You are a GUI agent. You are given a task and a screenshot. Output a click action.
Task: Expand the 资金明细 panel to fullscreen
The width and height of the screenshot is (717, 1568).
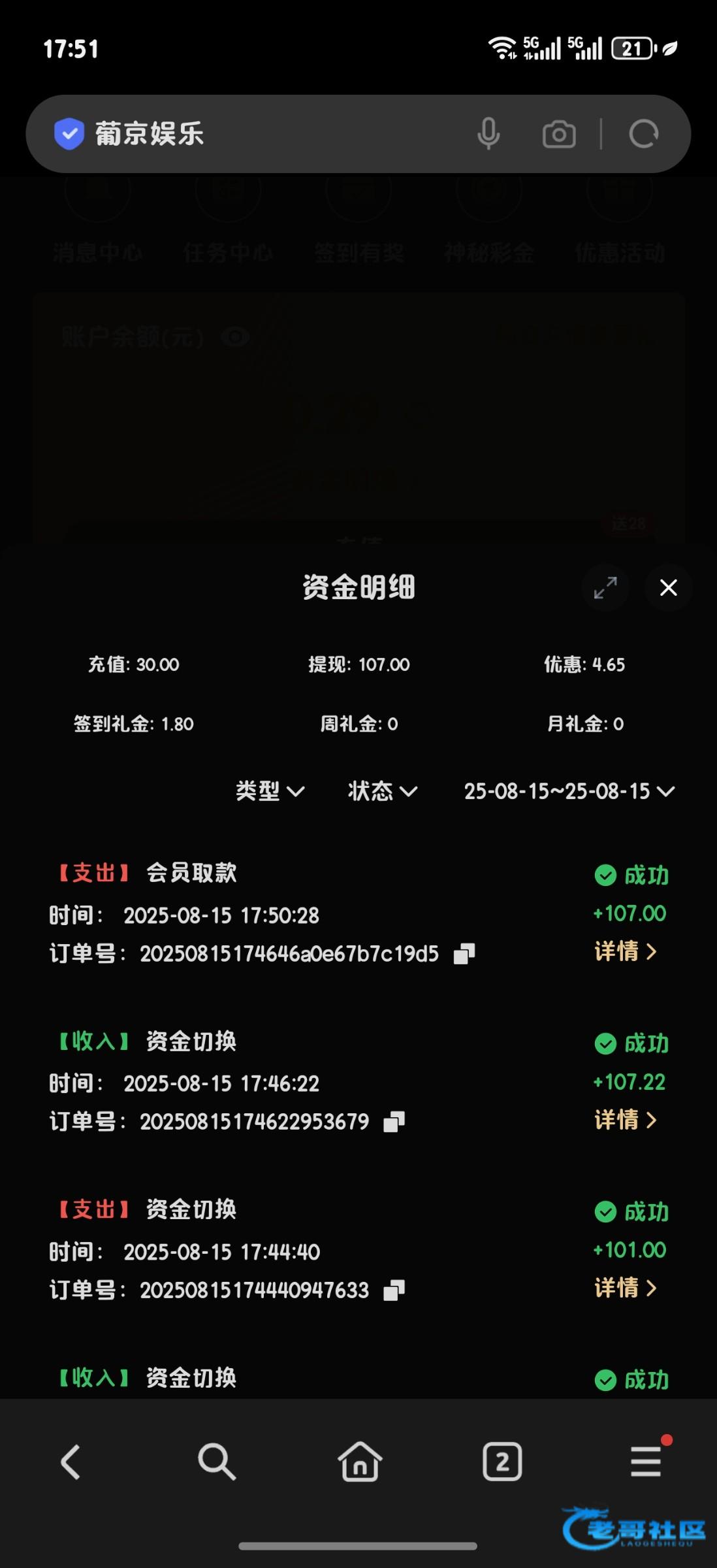click(605, 587)
